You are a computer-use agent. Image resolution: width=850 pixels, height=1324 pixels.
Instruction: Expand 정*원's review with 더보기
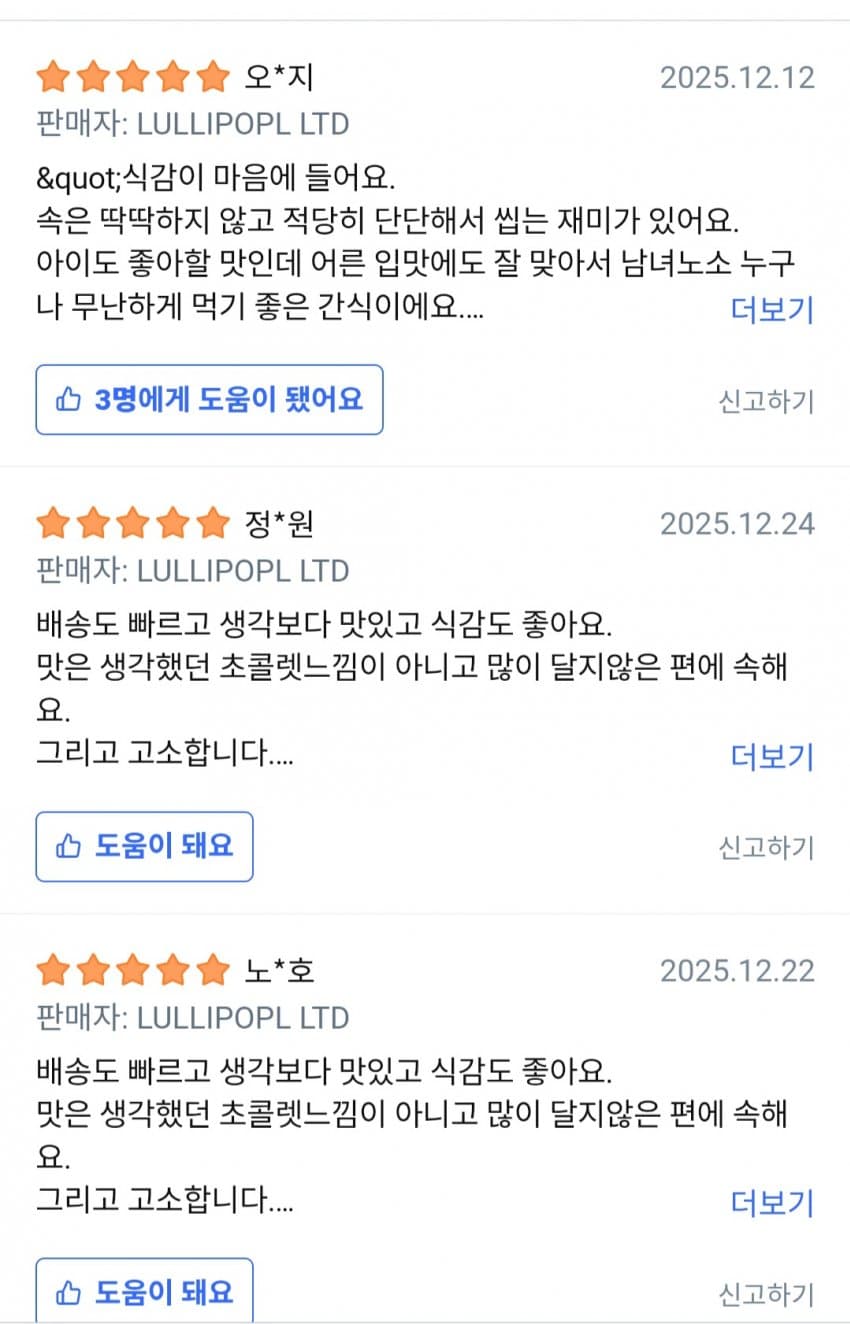click(772, 757)
